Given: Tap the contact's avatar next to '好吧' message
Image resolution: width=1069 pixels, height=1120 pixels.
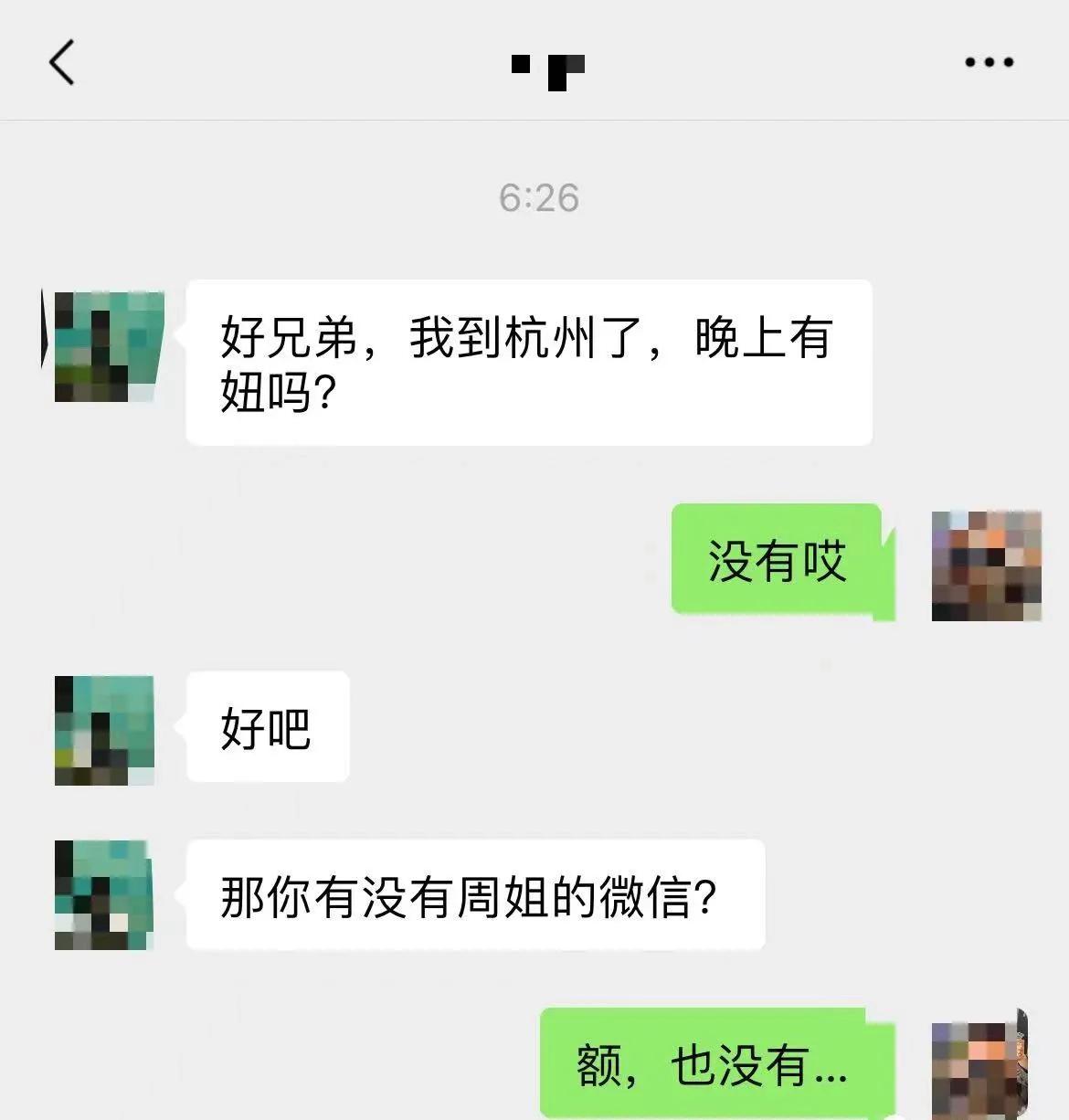Looking at the screenshot, I should [x=103, y=728].
